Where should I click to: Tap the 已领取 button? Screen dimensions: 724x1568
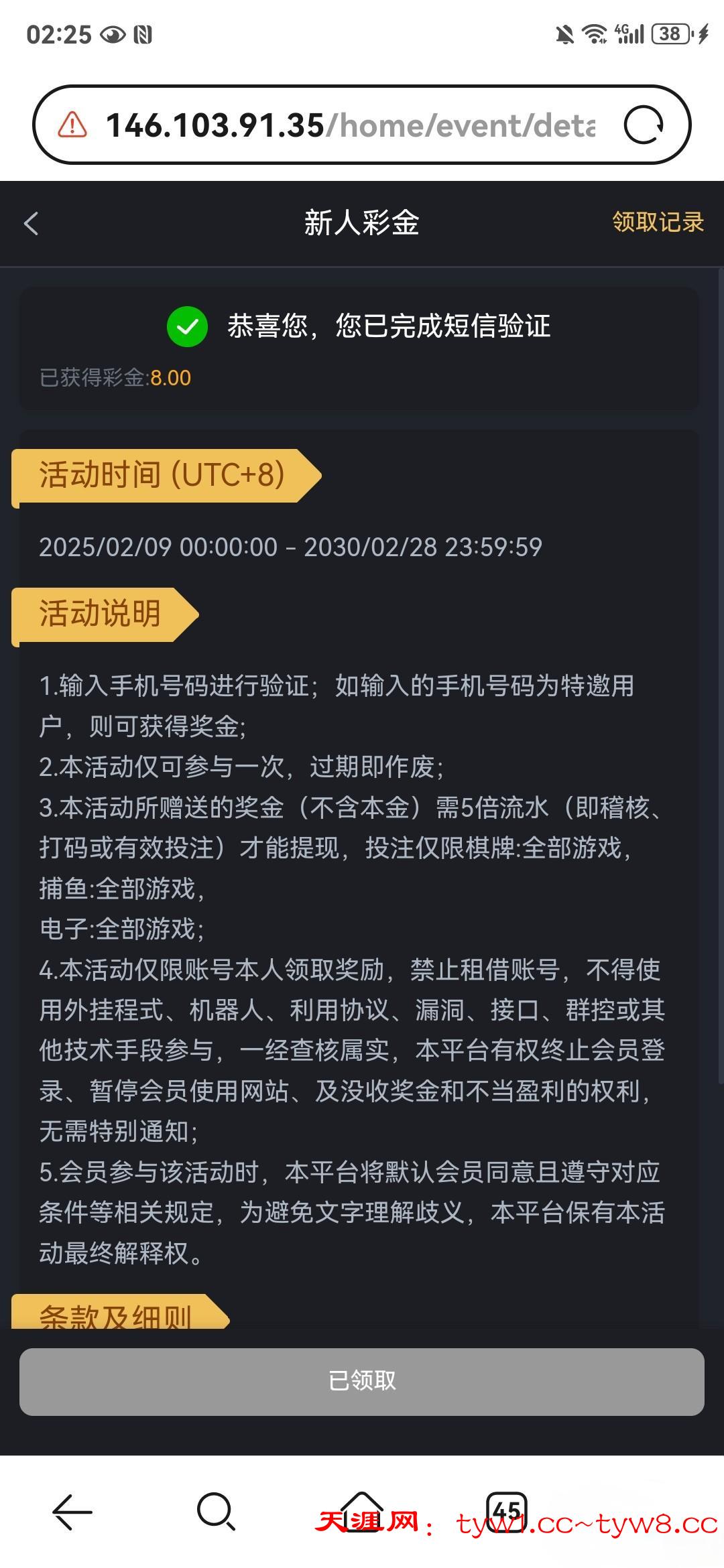tap(362, 1381)
